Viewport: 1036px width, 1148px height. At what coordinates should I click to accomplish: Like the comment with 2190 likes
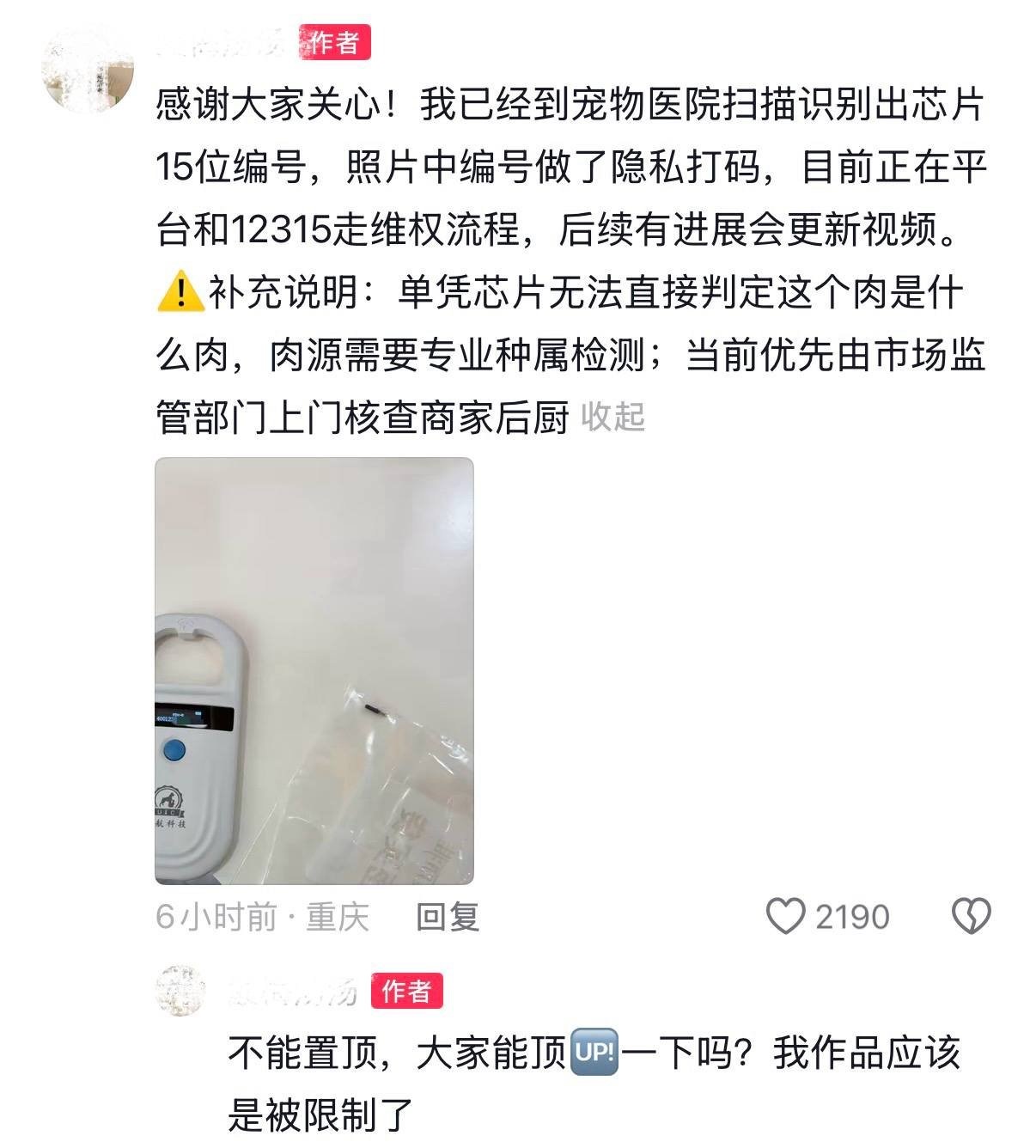(x=785, y=916)
